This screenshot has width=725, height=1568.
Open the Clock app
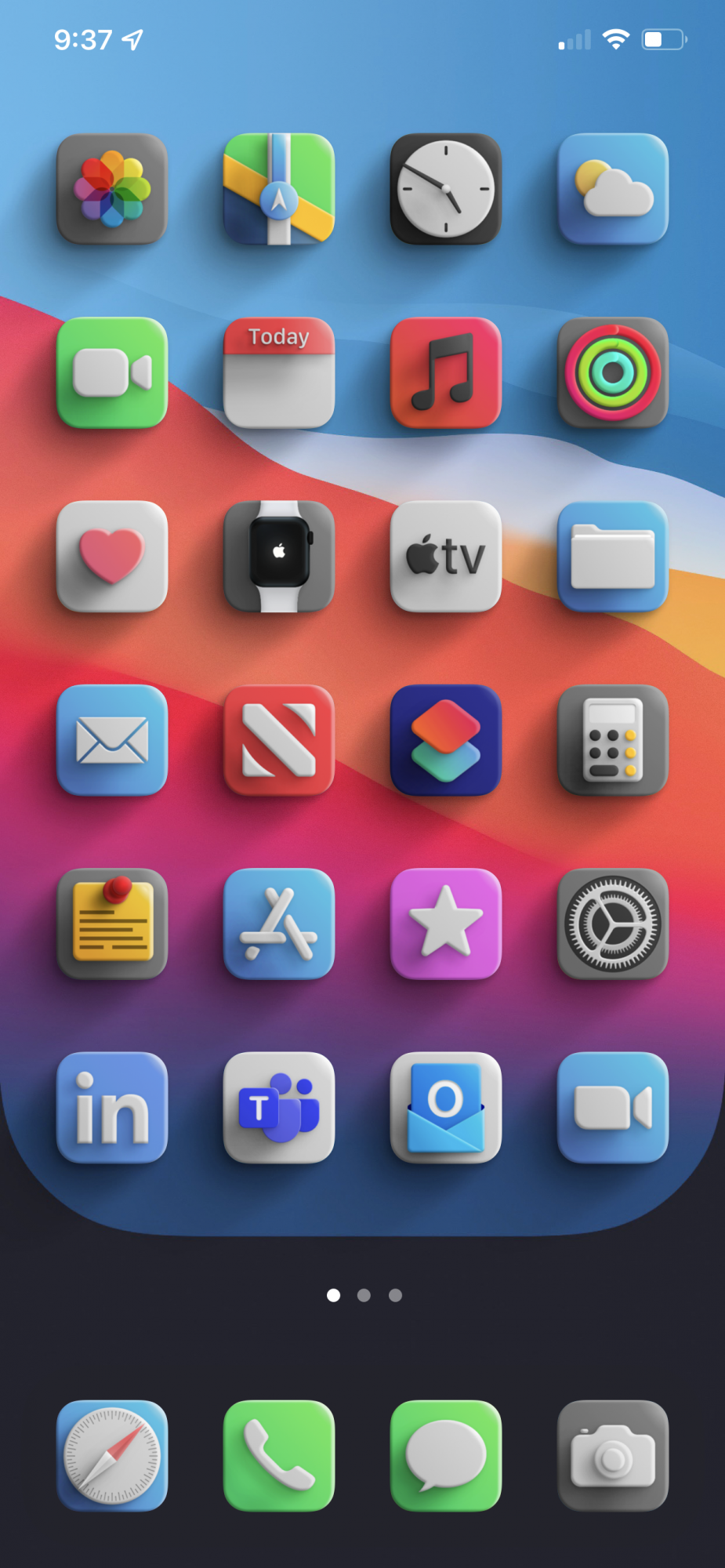pyautogui.click(x=446, y=189)
